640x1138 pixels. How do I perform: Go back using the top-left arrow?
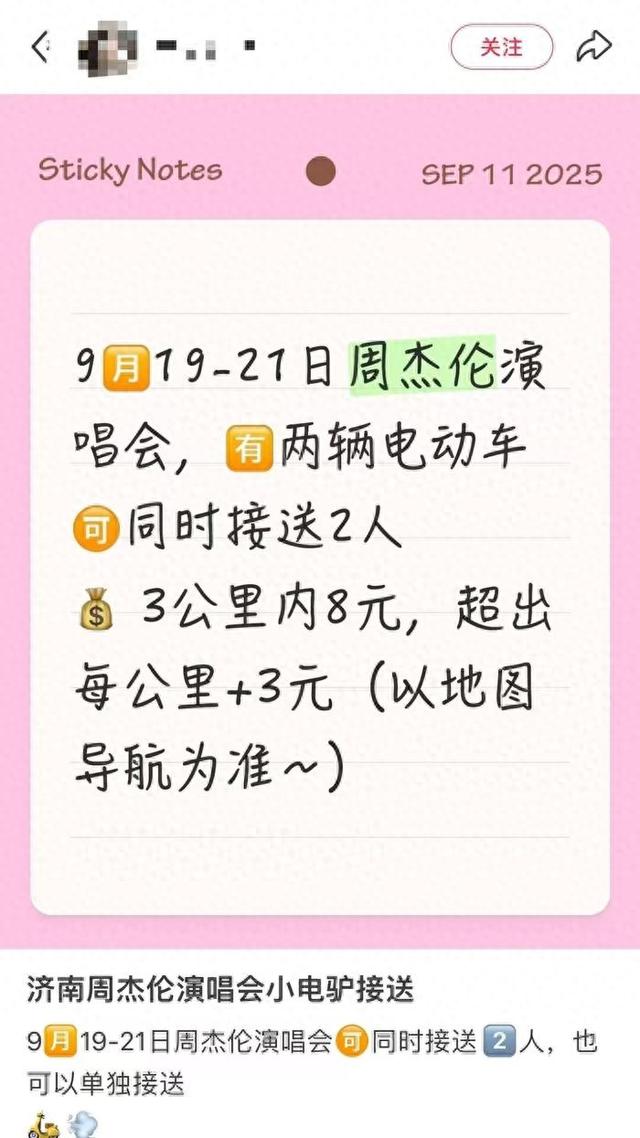pos(40,47)
